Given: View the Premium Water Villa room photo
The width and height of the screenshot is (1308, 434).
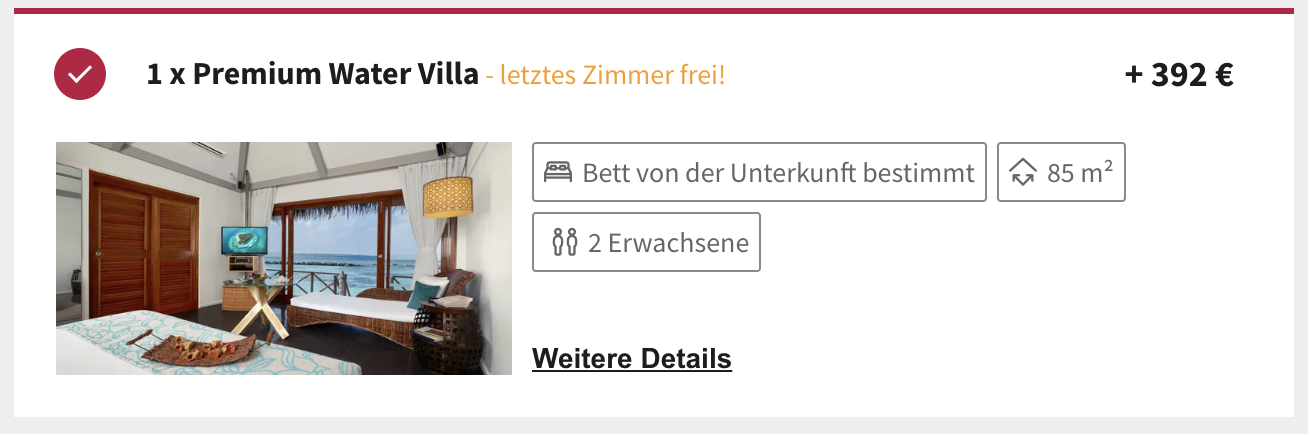Looking at the screenshot, I should 284,258.
